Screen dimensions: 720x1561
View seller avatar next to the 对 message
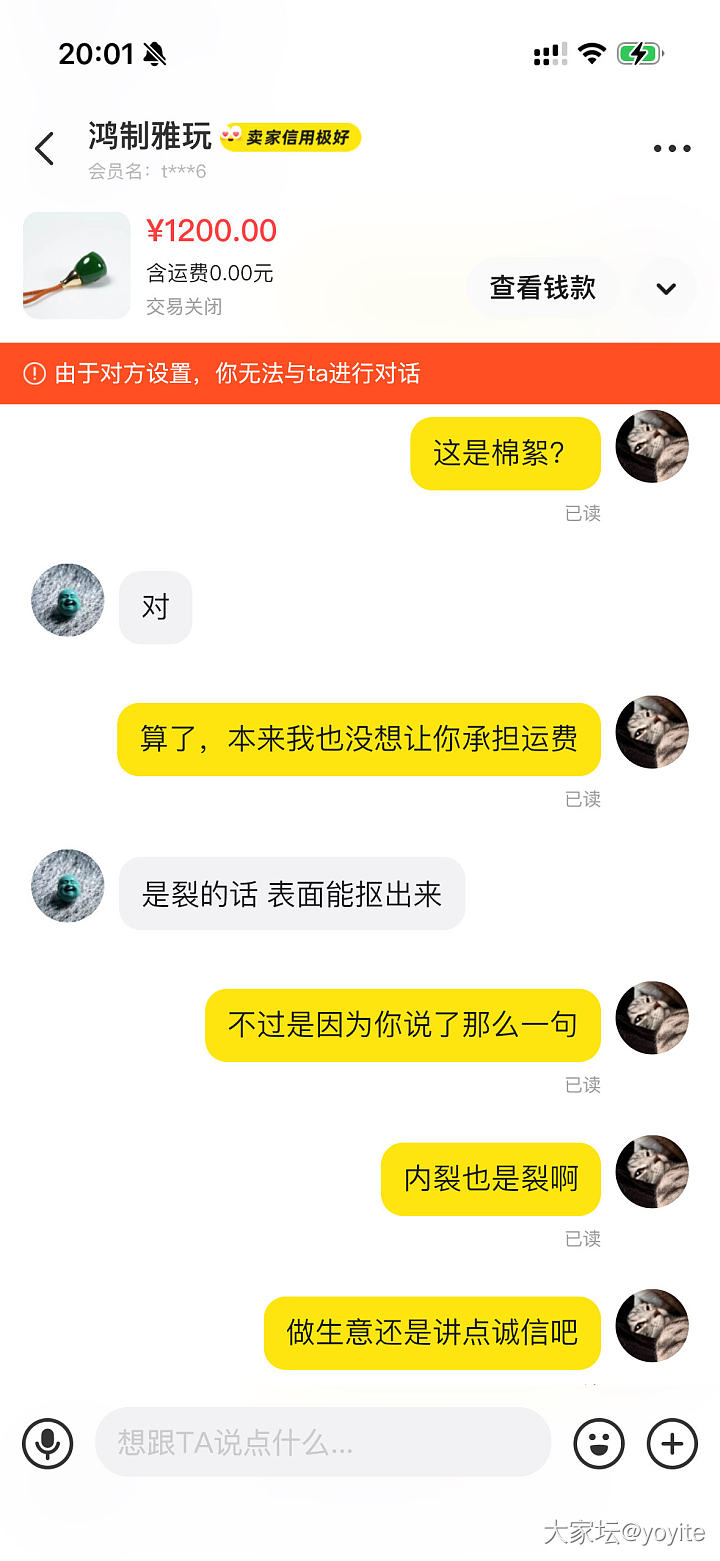coord(68,600)
